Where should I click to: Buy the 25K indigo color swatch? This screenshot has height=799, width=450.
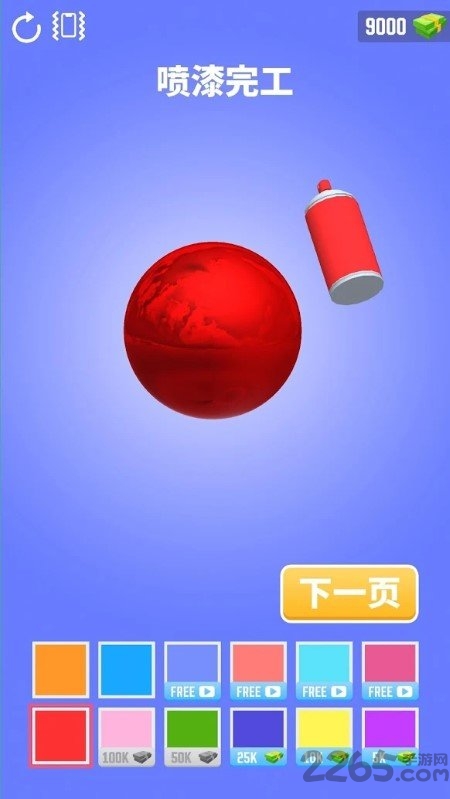[258, 737]
